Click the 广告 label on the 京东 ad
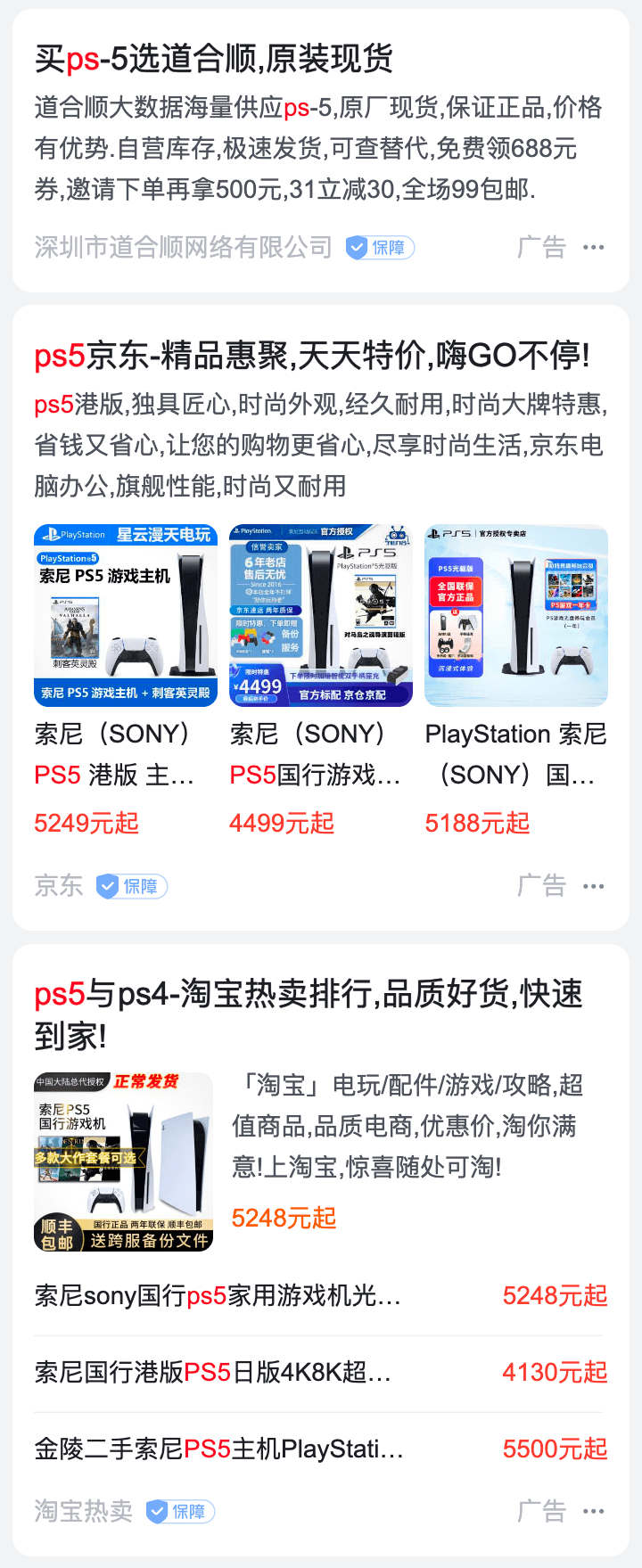The image size is (642, 1568). click(542, 886)
